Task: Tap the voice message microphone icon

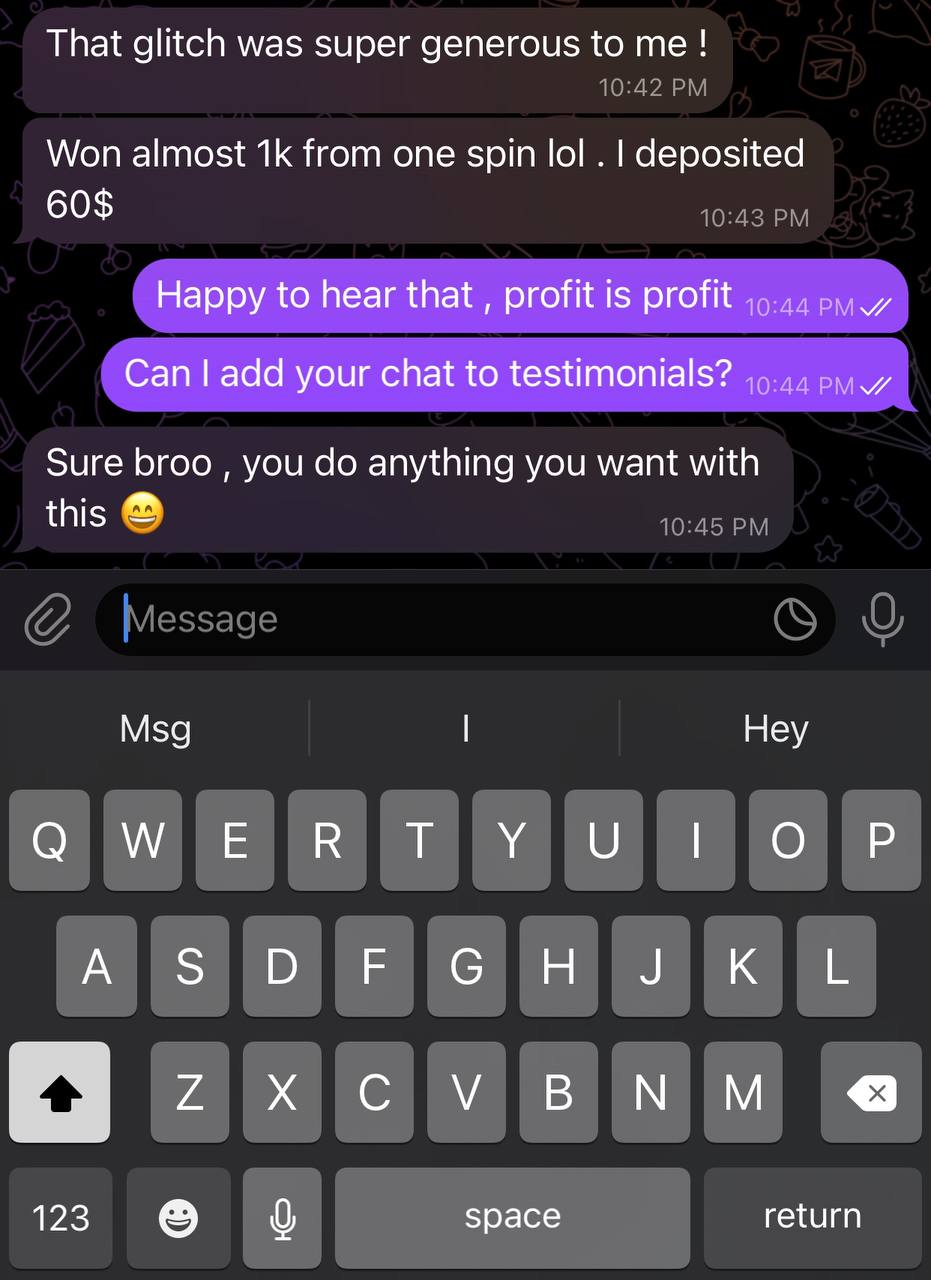Action: coord(883,619)
